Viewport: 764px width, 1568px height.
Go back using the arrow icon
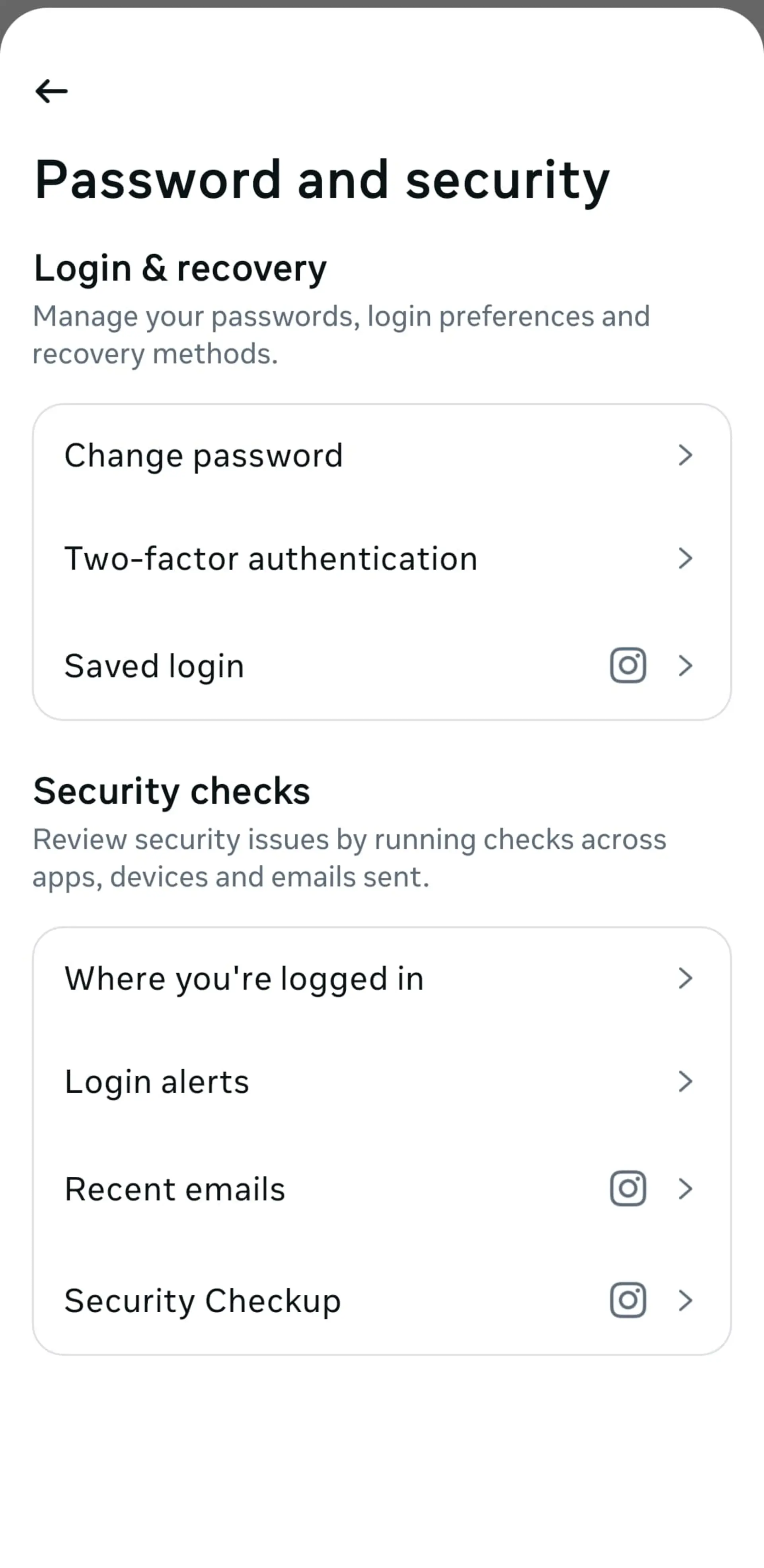point(51,91)
